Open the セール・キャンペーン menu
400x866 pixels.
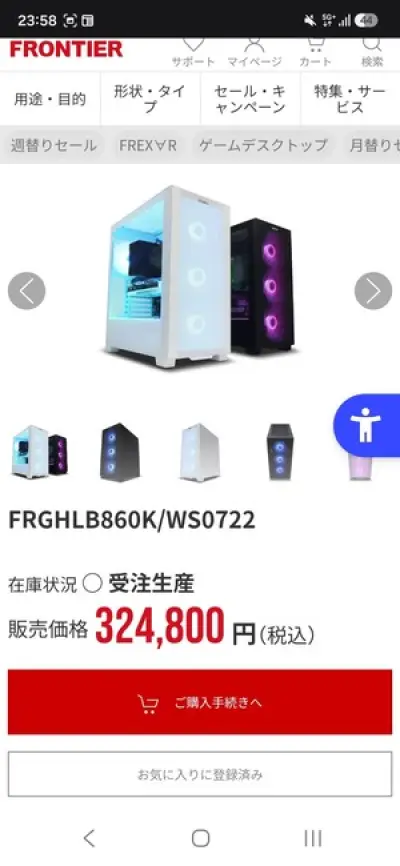tap(250, 99)
